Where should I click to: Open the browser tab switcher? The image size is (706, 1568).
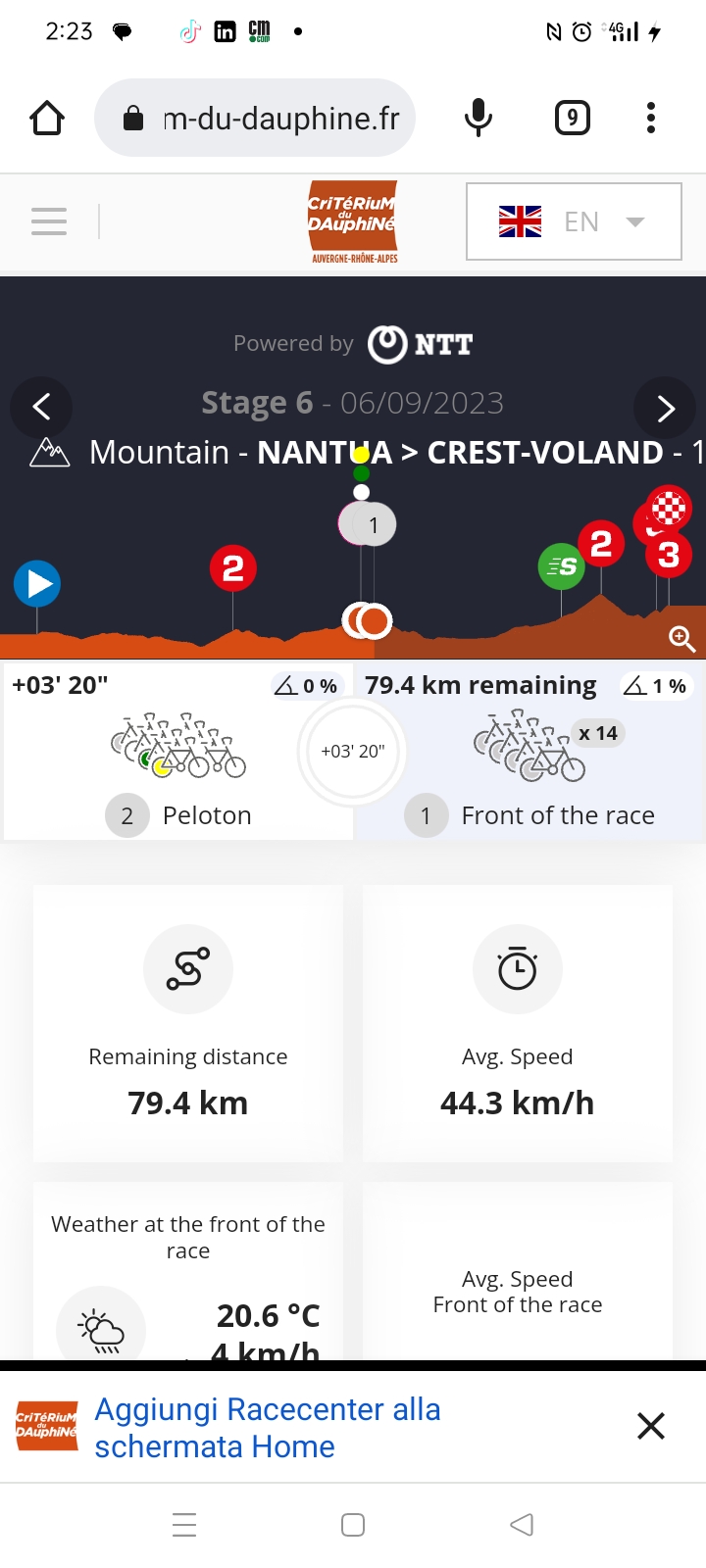pyautogui.click(x=573, y=119)
